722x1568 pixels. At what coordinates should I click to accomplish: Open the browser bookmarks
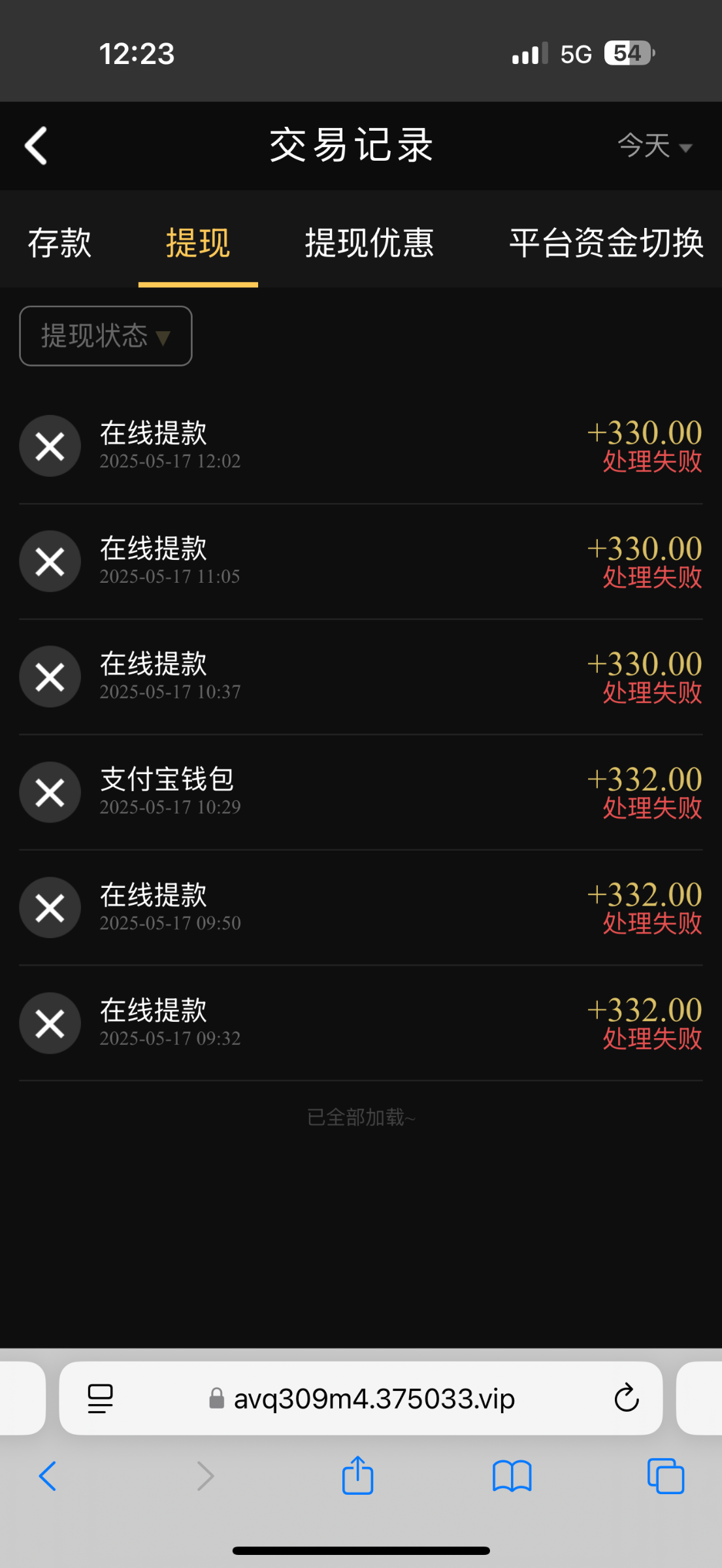click(x=512, y=1476)
